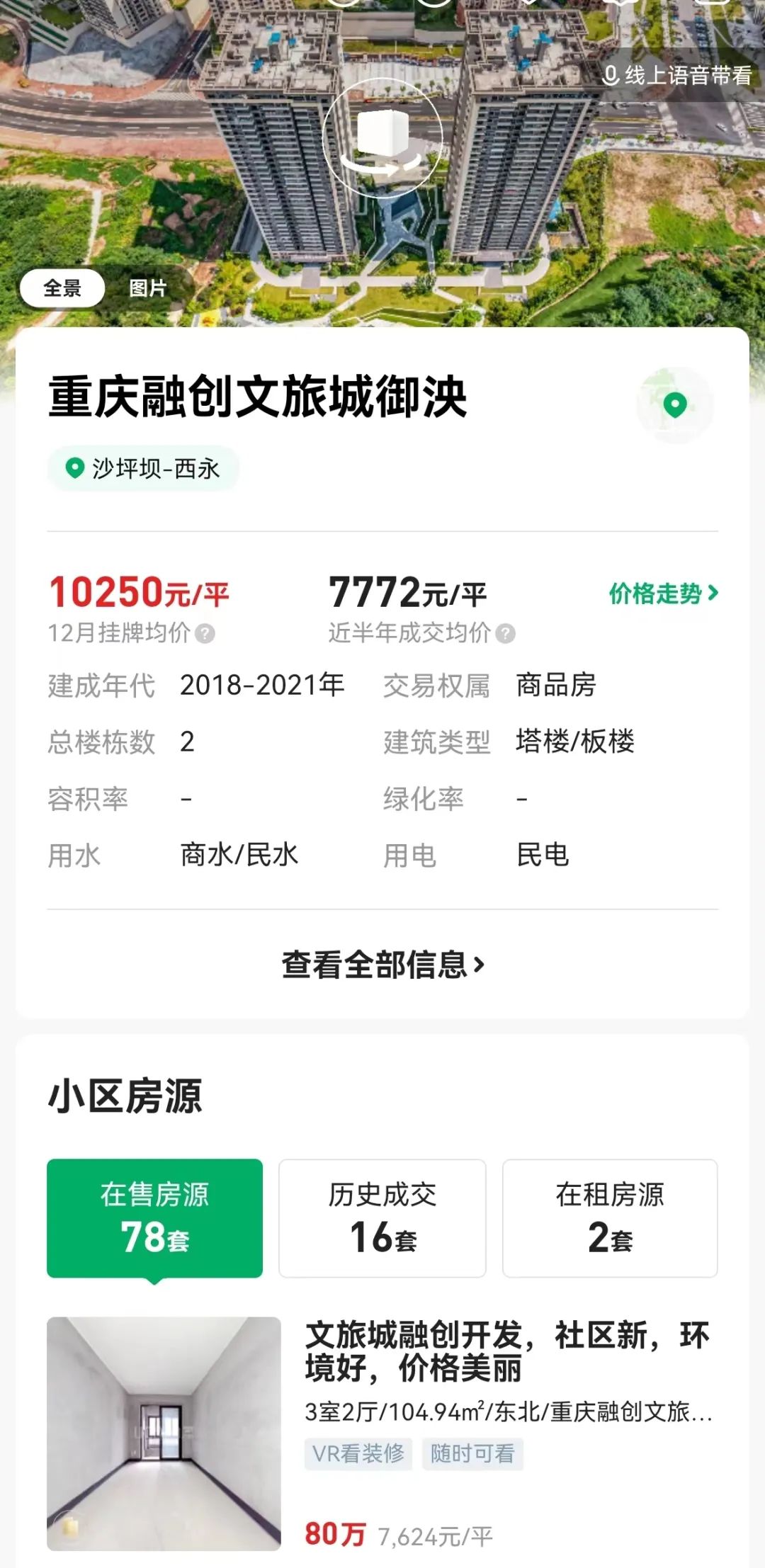Screen dimensions: 765x1568
Task: Switch to 全景 panorama tab
Action: (x=62, y=288)
